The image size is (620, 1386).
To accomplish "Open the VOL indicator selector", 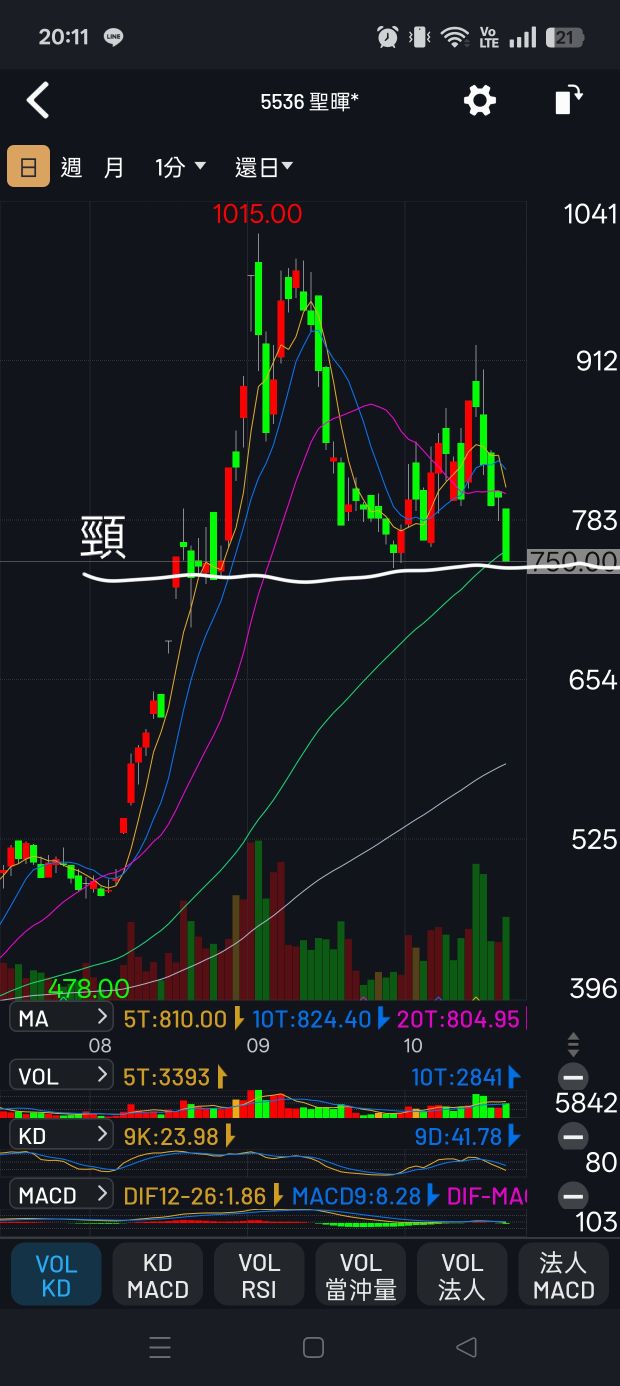I will (x=62, y=1076).
